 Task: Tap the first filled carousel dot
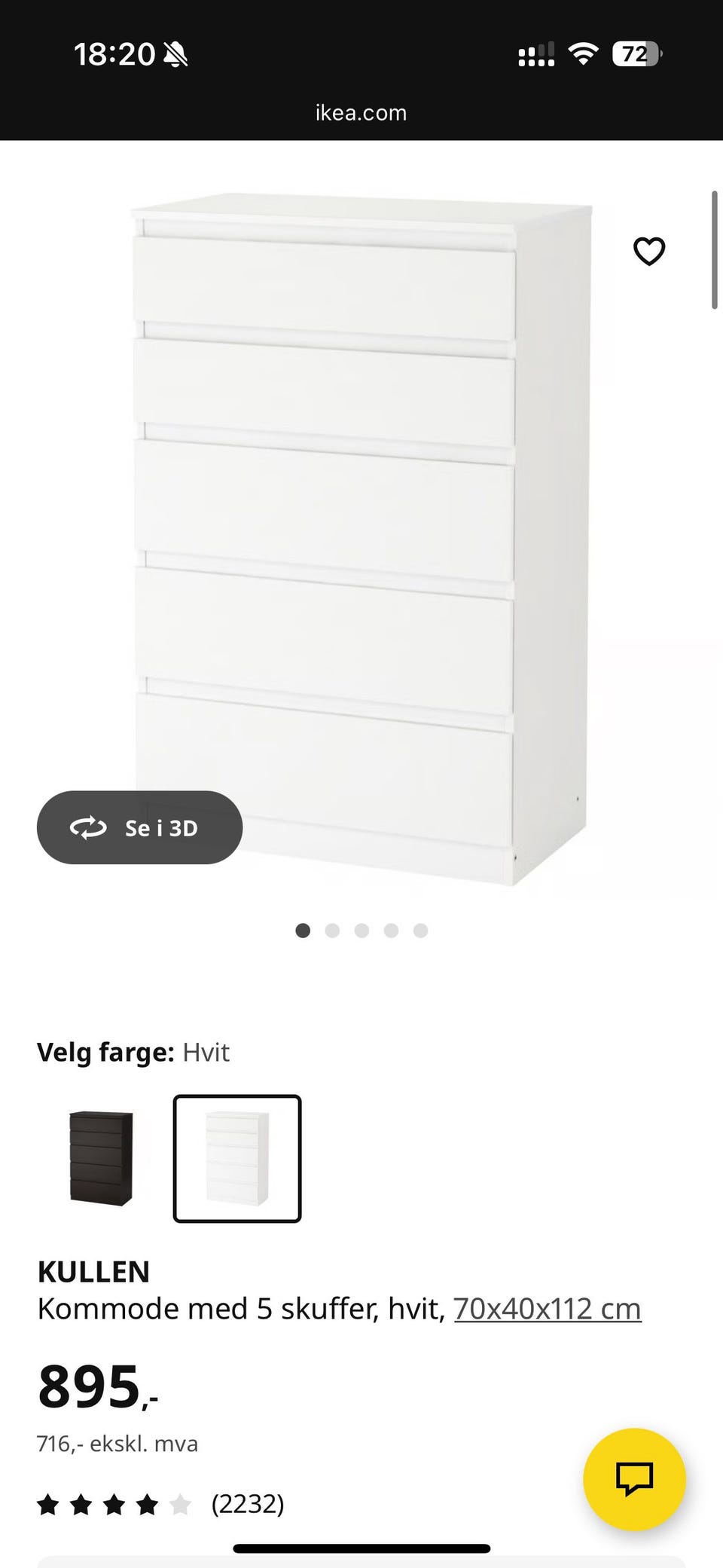(x=302, y=931)
